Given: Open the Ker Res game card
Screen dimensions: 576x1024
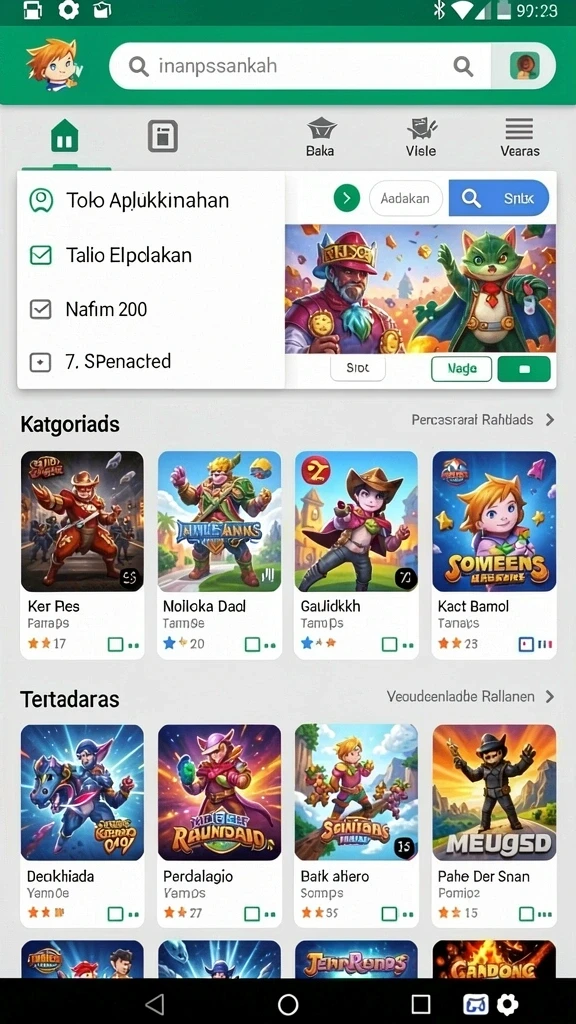Looking at the screenshot, I should tap(82, 554).
